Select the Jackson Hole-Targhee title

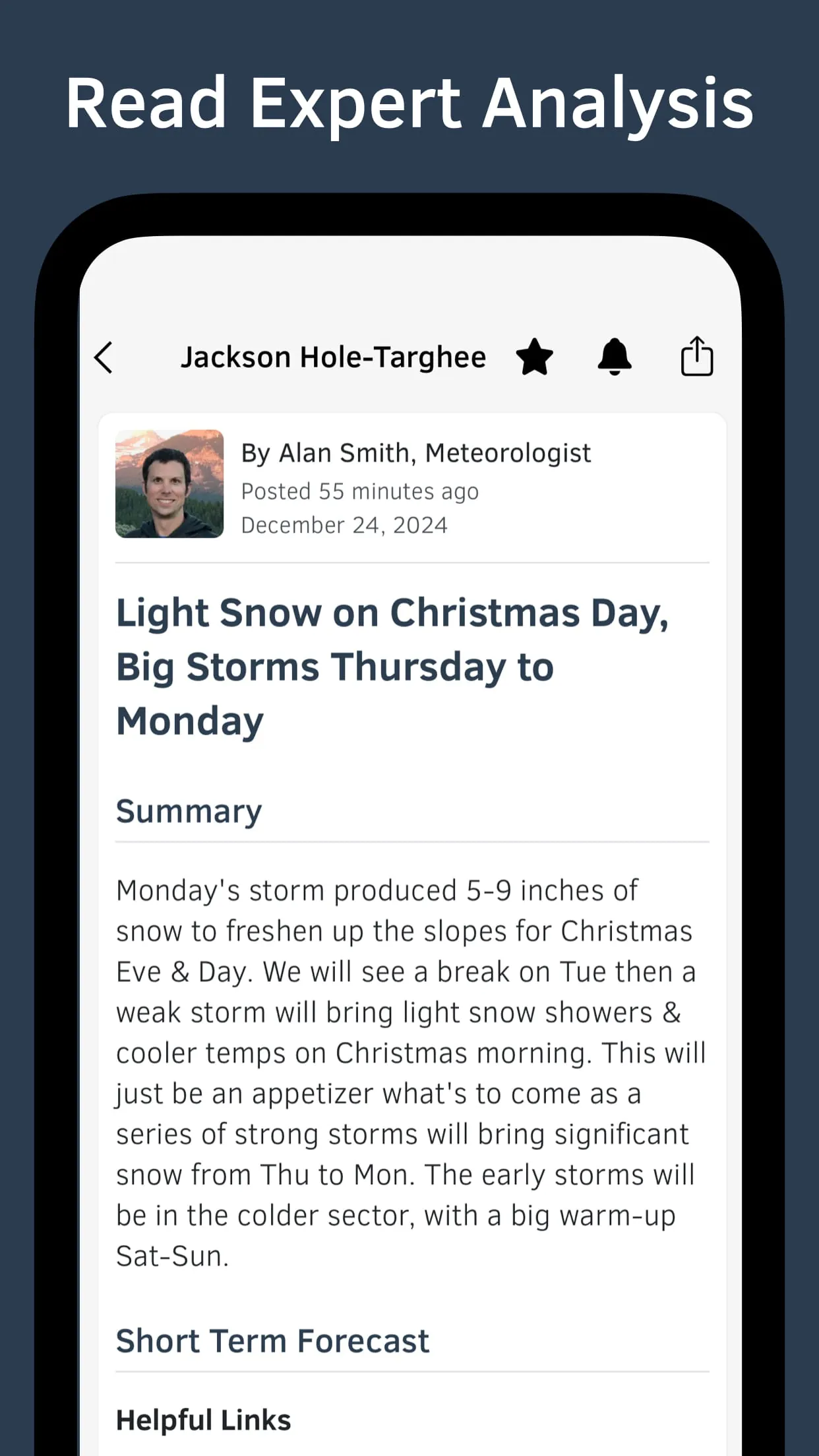pos(333,356)
